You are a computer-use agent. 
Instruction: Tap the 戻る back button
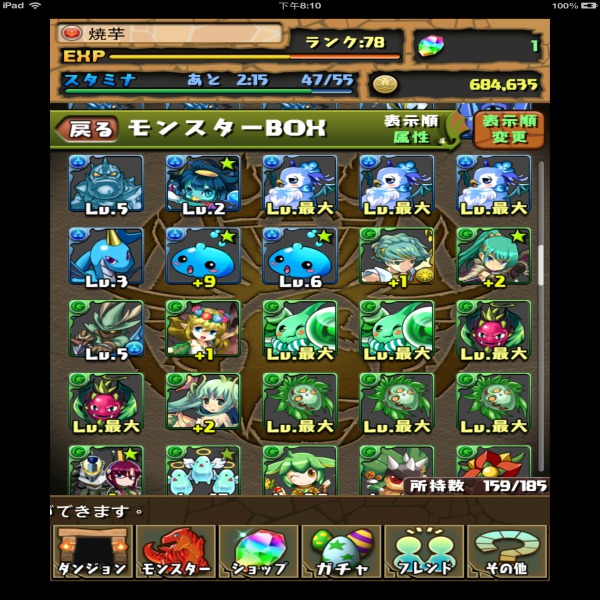coord(89,129)
